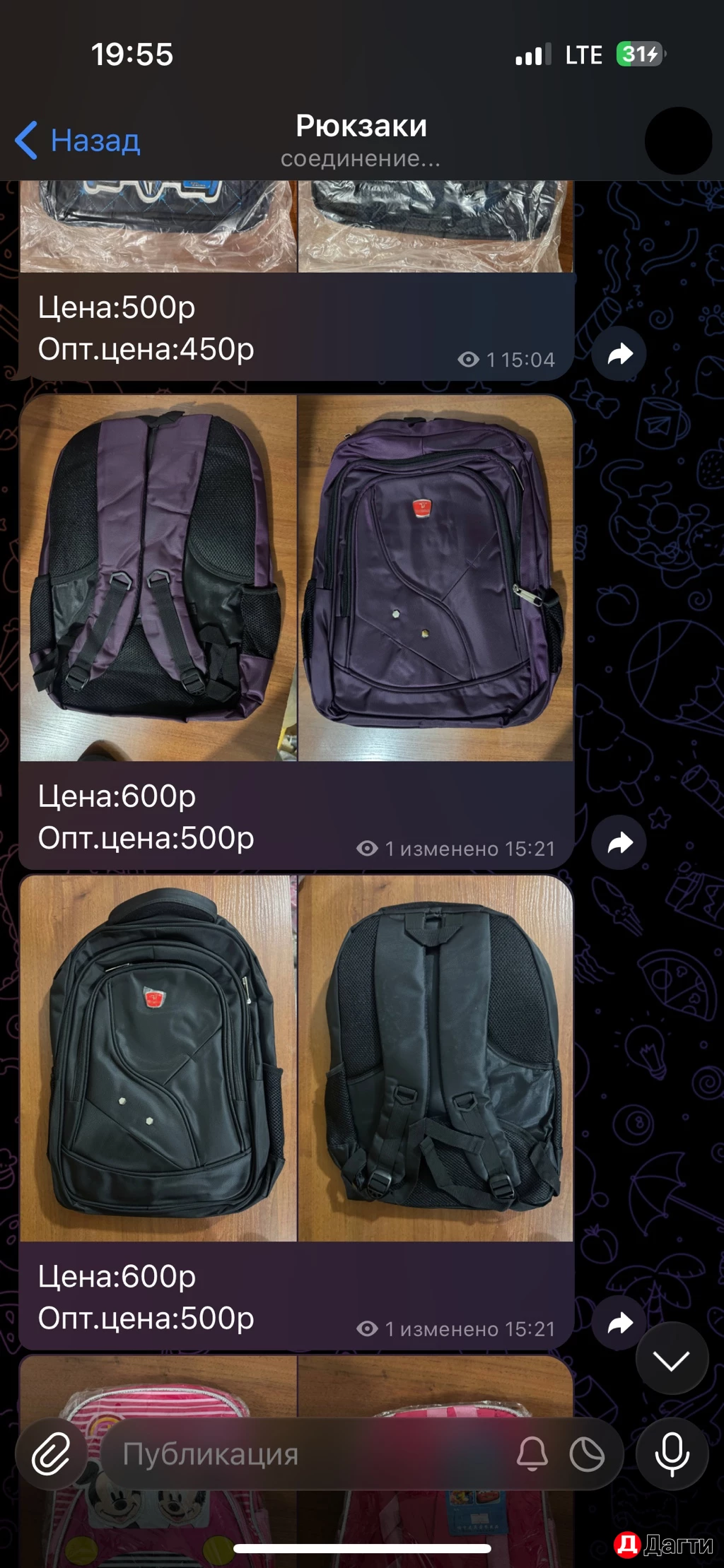Start a voice message with the microphone

(671, 1454)
